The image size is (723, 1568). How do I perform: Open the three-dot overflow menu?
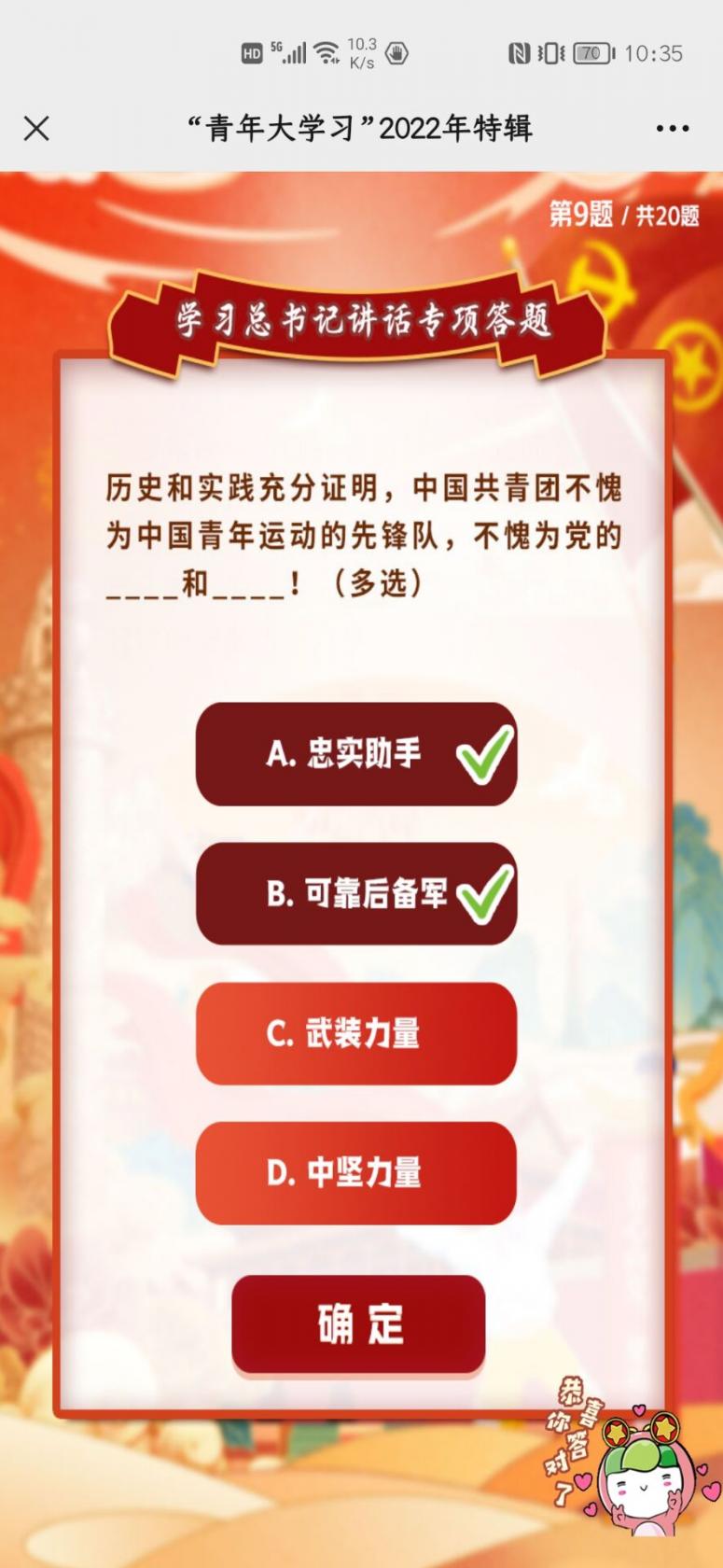(x=672, y=129)
